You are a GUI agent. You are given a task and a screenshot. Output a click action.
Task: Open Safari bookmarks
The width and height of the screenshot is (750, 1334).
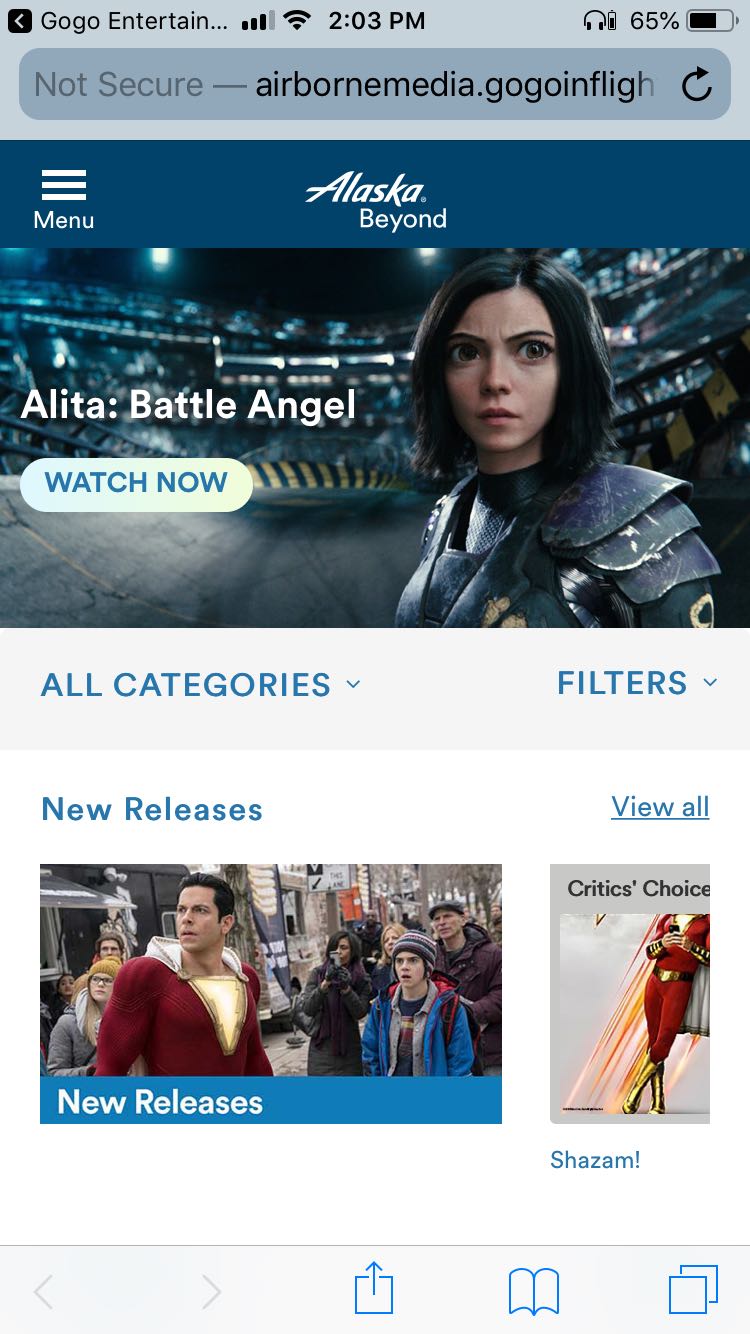(534, 1290)
